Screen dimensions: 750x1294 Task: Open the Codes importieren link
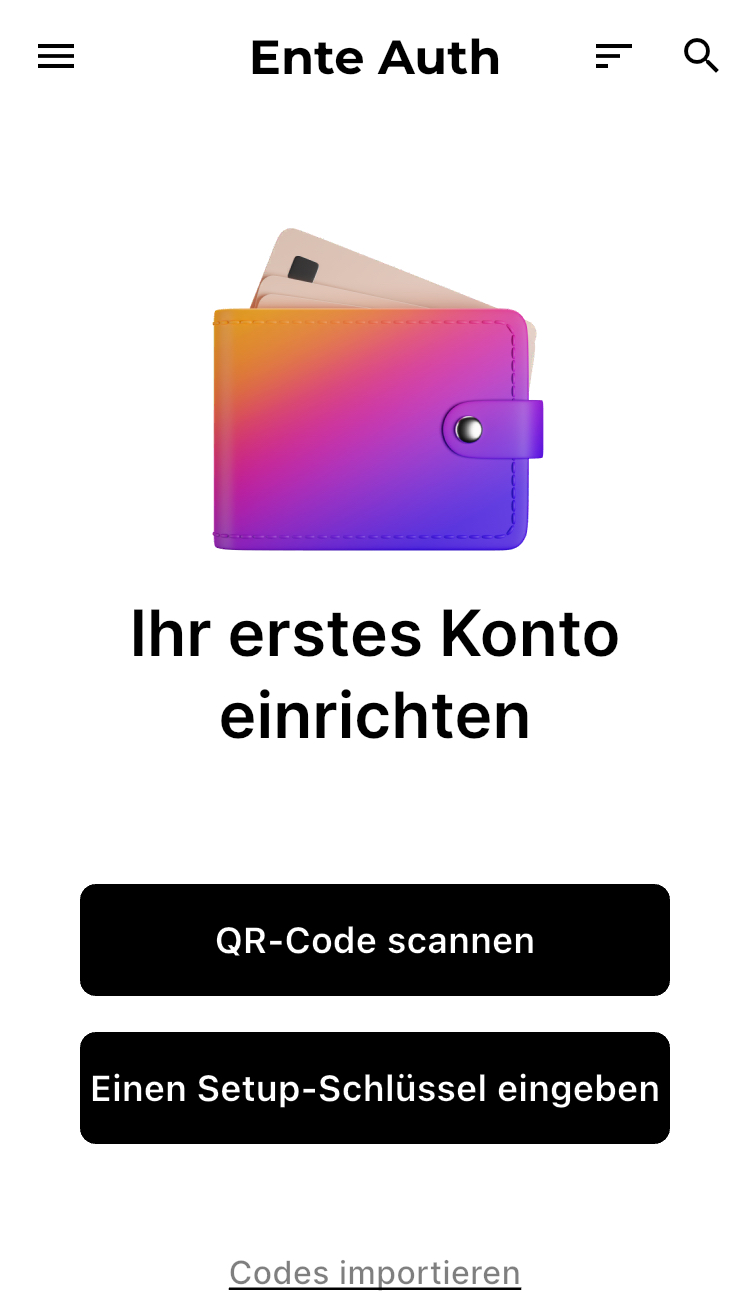(x=375, y=1272)
